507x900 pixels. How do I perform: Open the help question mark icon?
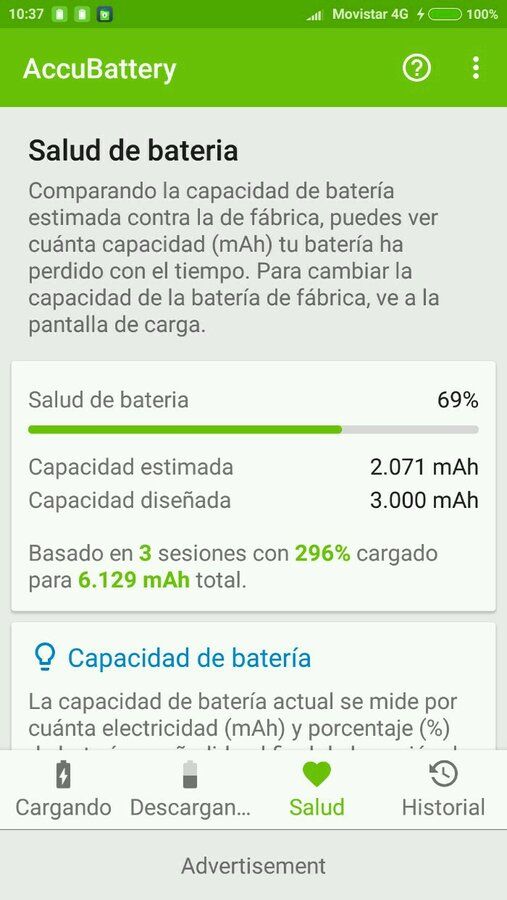point(417,68)
